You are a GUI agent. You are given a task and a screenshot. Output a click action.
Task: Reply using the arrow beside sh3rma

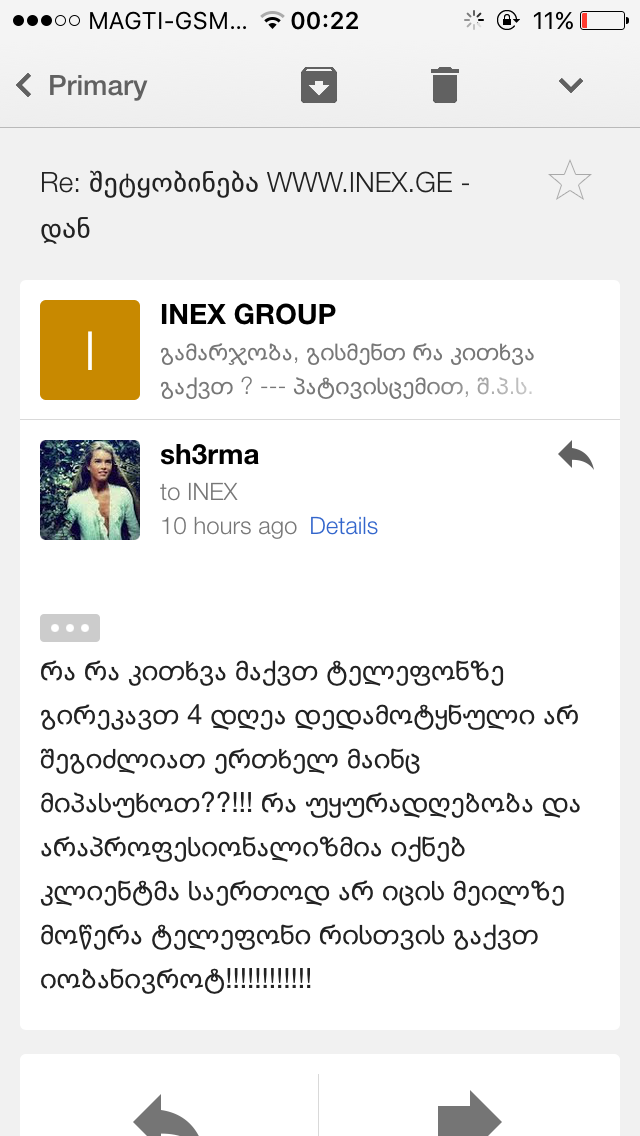click(x=576, y=457)
